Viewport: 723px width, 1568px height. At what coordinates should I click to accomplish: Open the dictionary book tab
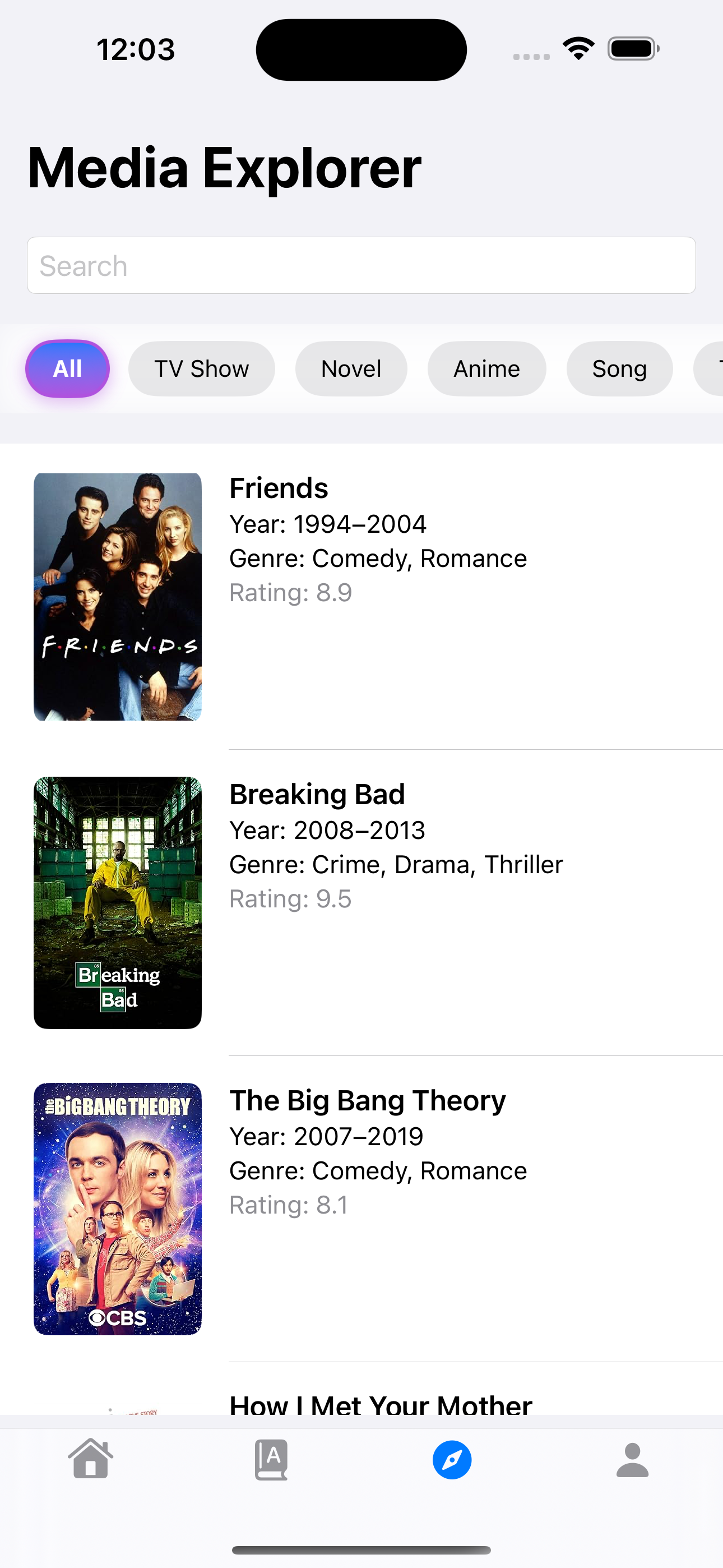point(271,1460)
